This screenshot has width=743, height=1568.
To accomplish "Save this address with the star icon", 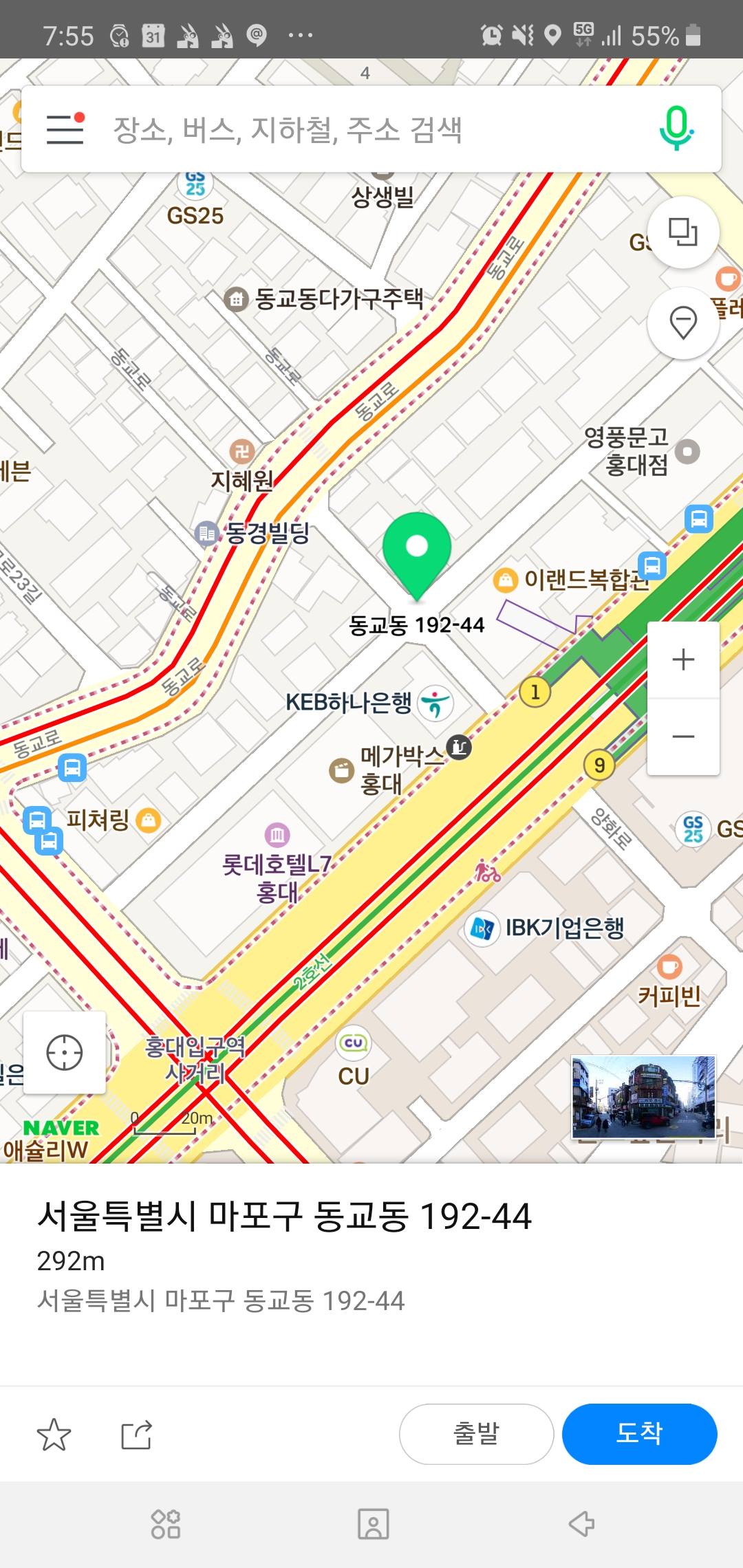I will 54,1435.
